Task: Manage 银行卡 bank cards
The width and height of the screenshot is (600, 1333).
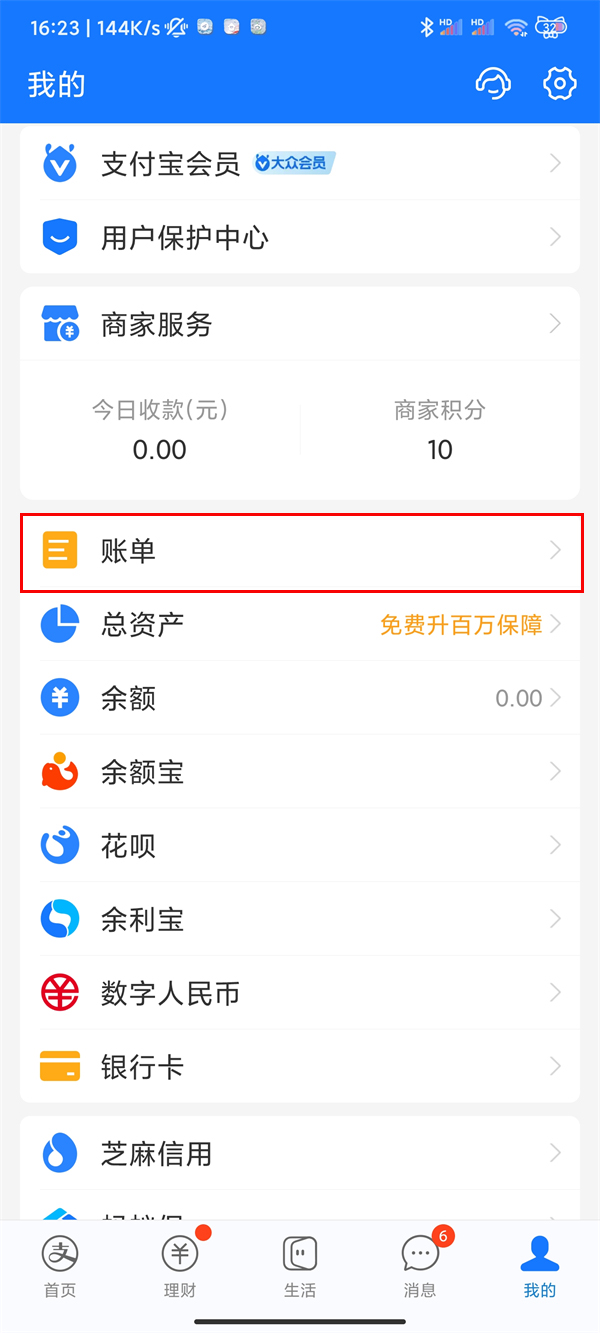Action: [300, 1067]
